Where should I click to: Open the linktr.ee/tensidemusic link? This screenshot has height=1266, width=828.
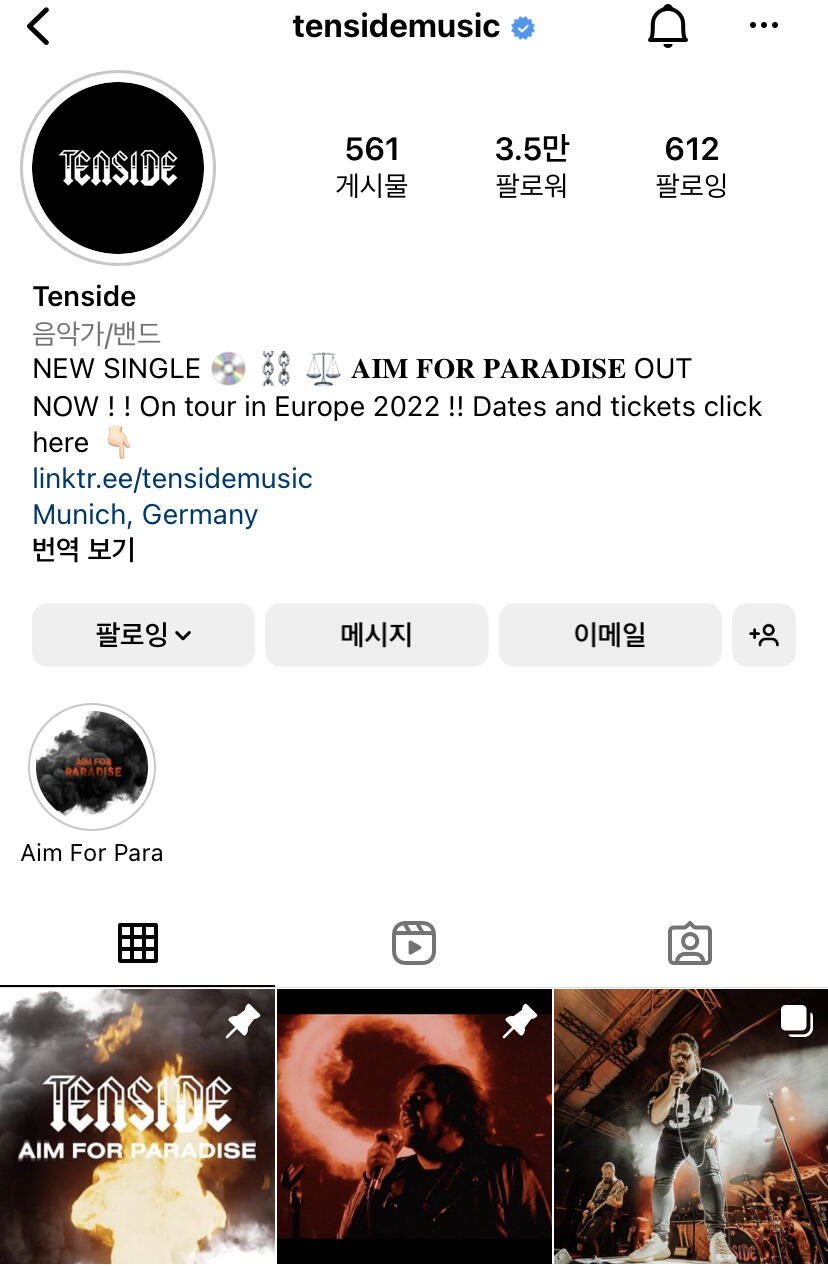click(173, 478)
